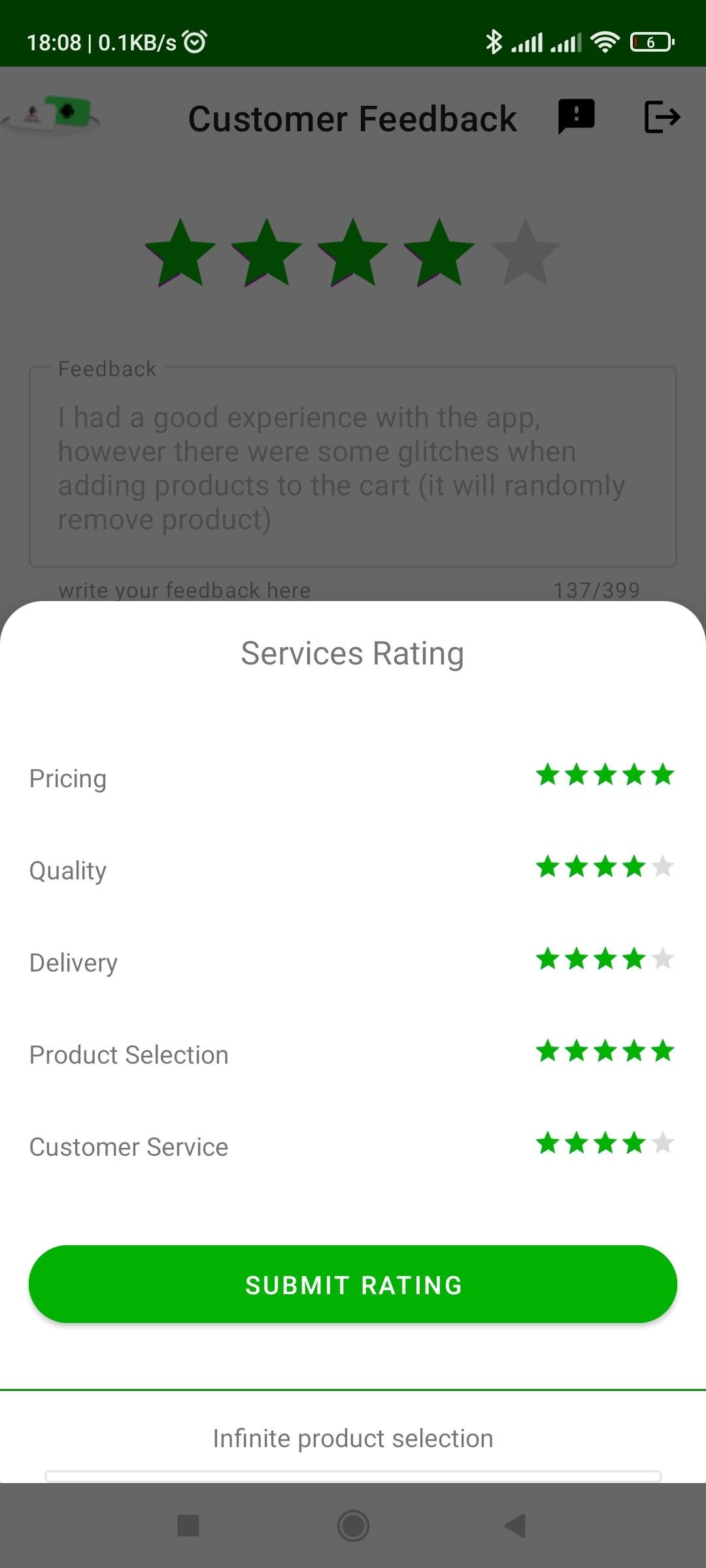Go back with system back button
The width and height of the screenshot is (706, 1568).
(515, 1526)
